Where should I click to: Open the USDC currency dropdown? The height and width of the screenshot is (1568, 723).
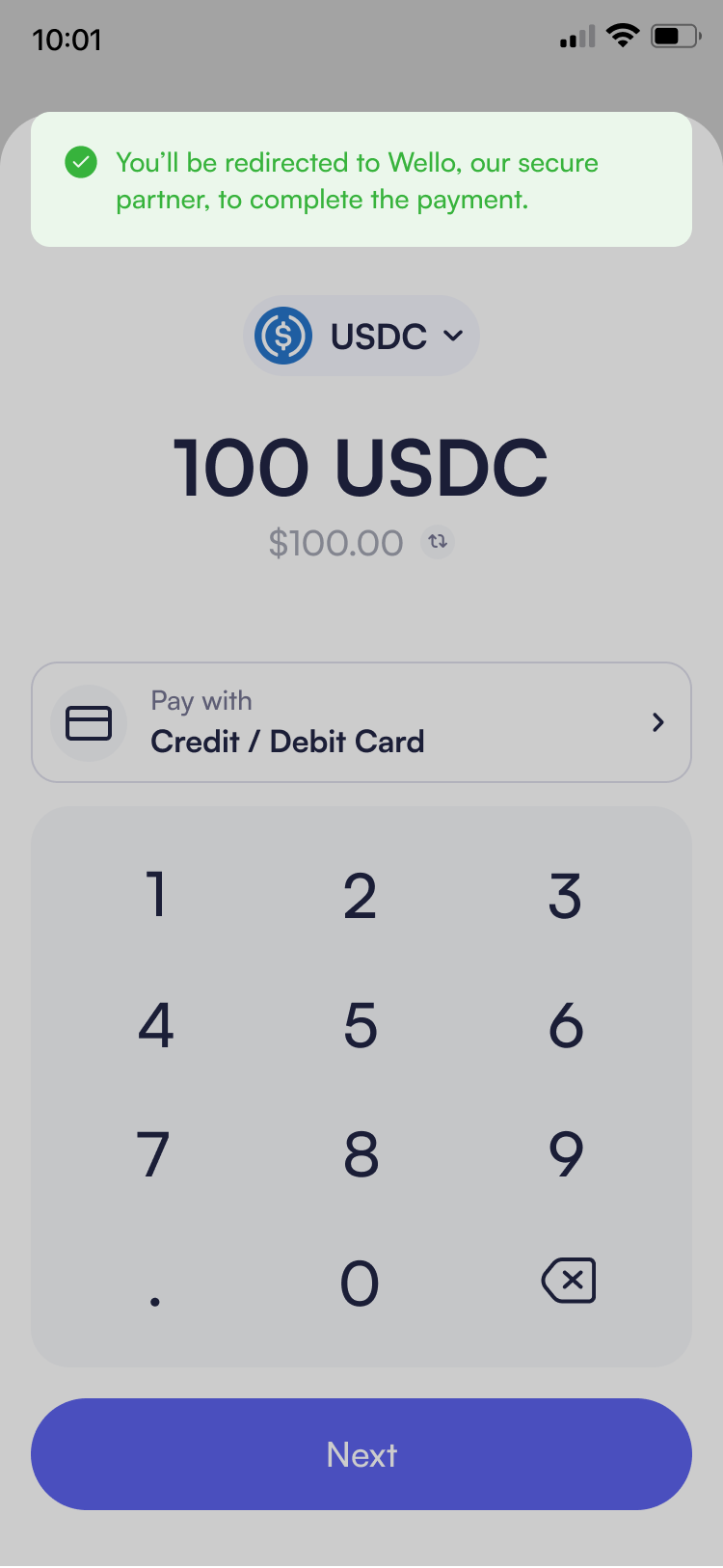(x=361, y=336)
